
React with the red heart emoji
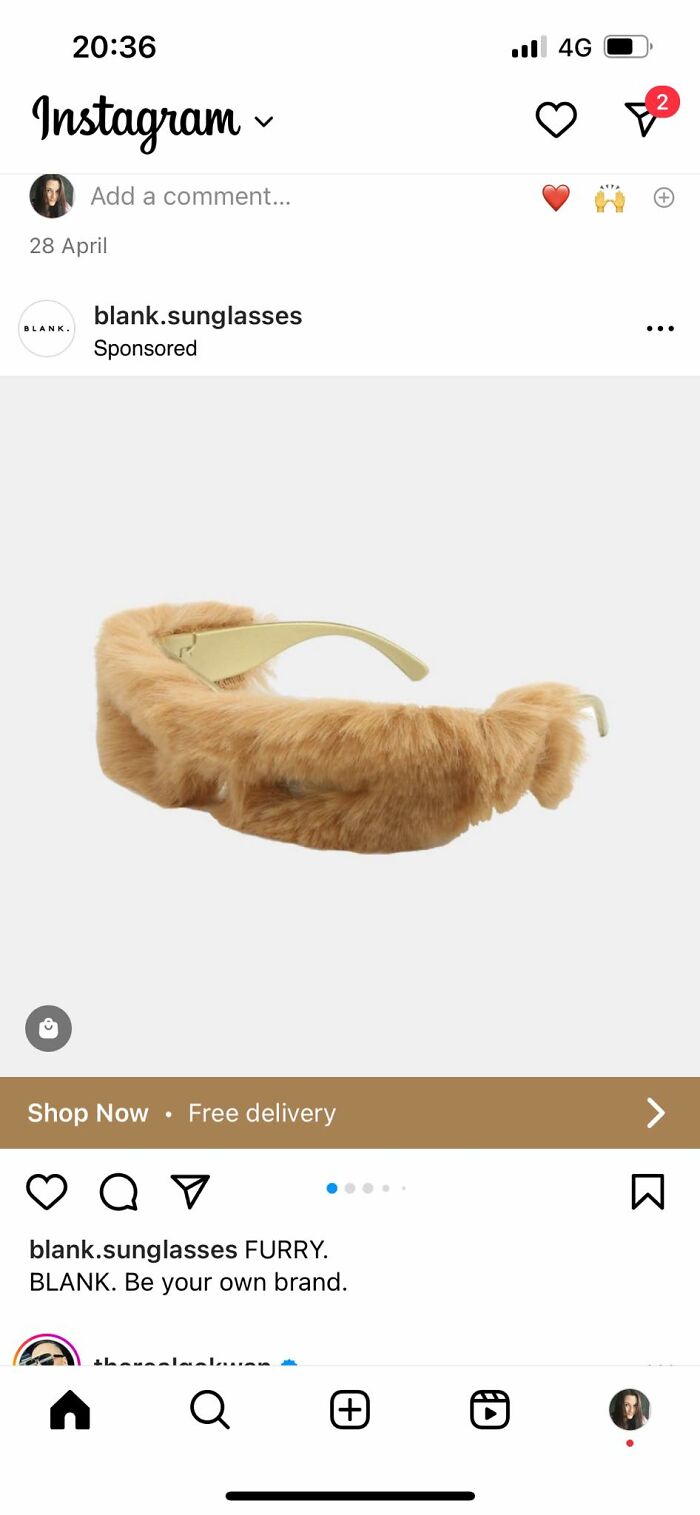click(556, 198)
